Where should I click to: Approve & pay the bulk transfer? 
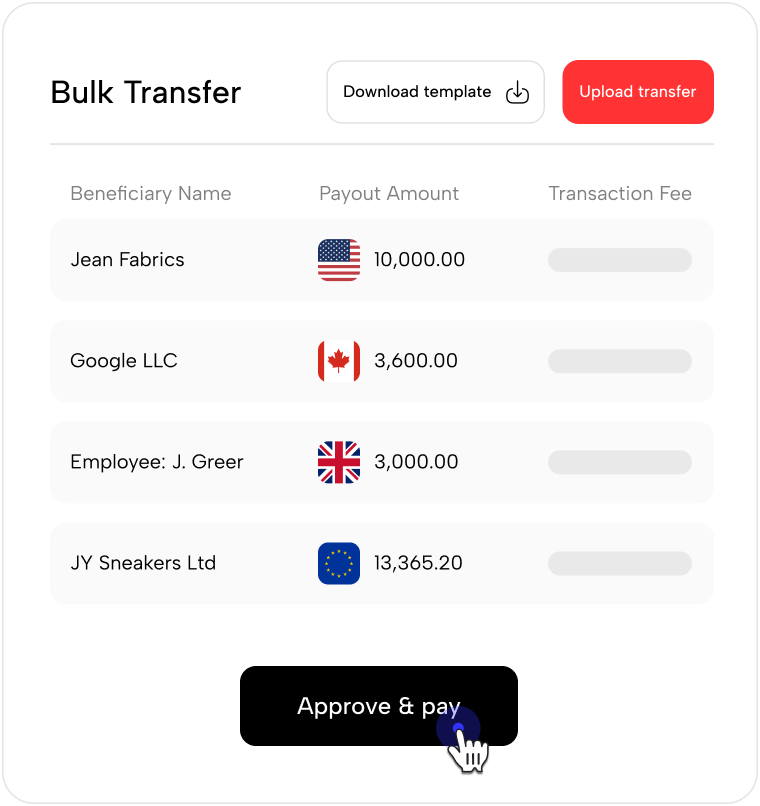[x=379, y=706]
